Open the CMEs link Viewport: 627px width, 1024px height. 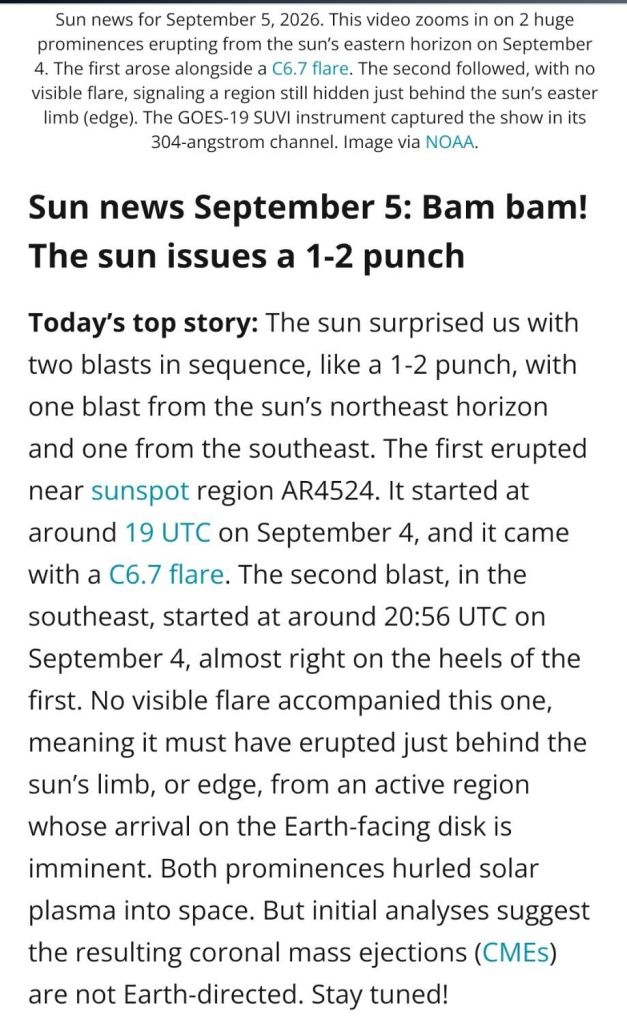tap(516, 953)
